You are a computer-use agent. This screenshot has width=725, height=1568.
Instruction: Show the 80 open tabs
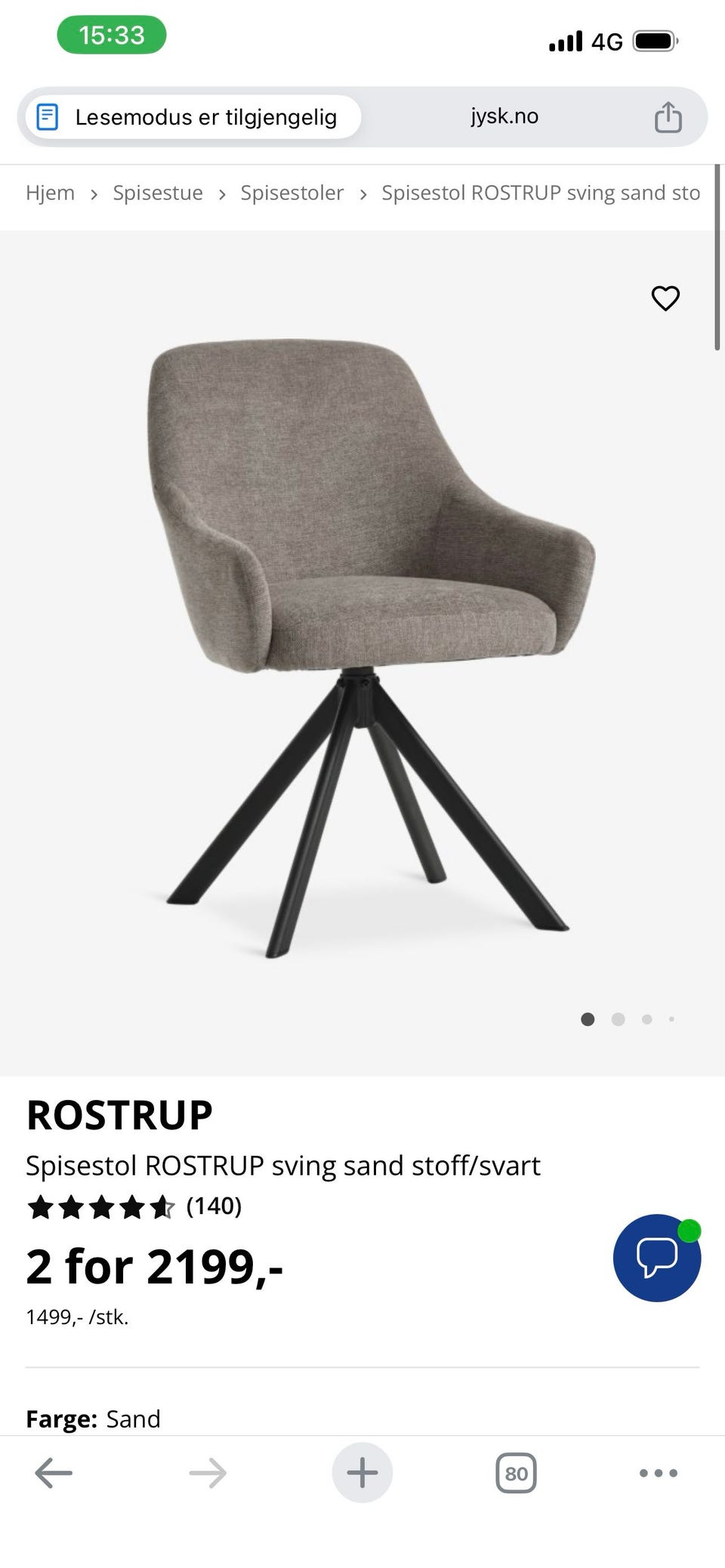516,1473
